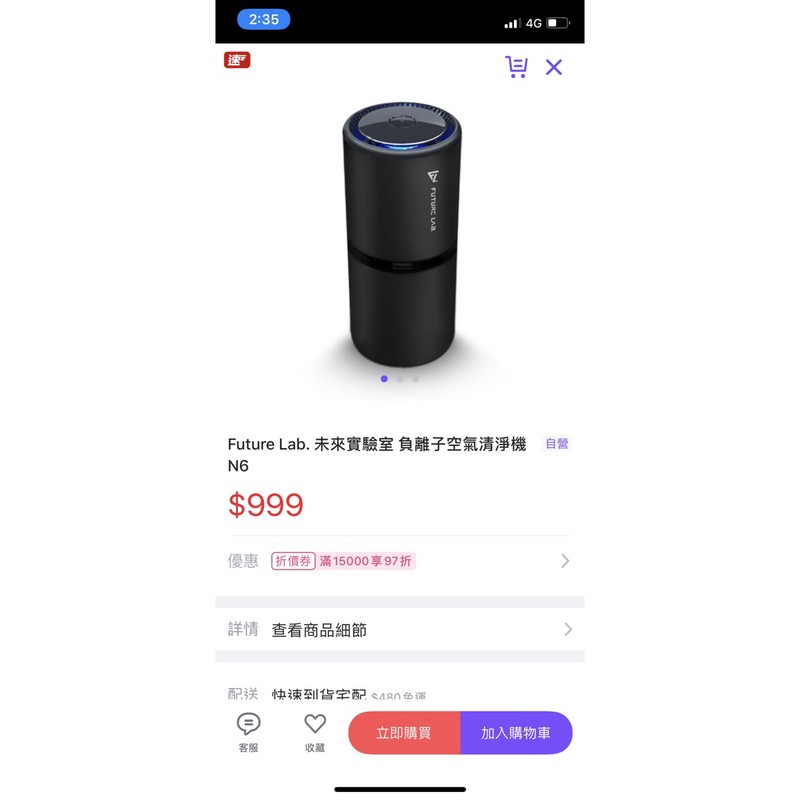Tap 加入購物車 to add to cart
800x800 pixels.
click(516, 733)
